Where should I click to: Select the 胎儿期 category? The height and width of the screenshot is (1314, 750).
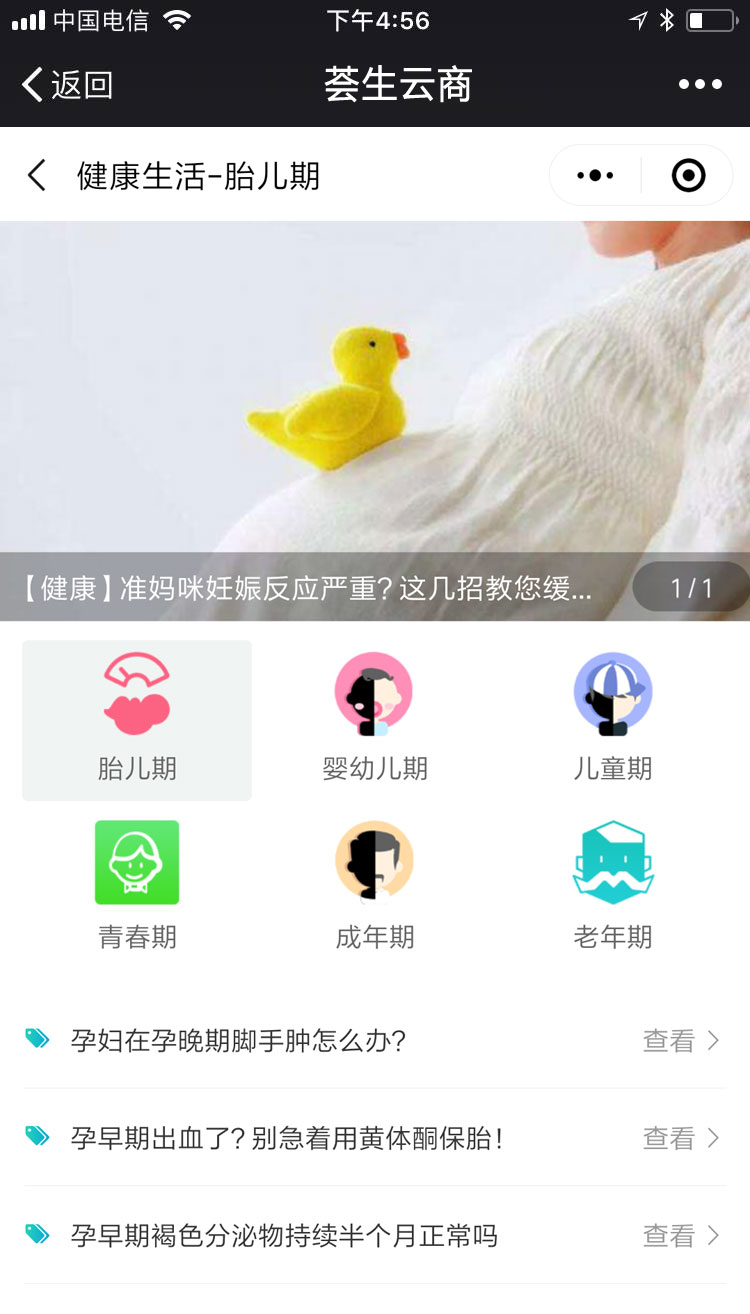click(137, 720)
